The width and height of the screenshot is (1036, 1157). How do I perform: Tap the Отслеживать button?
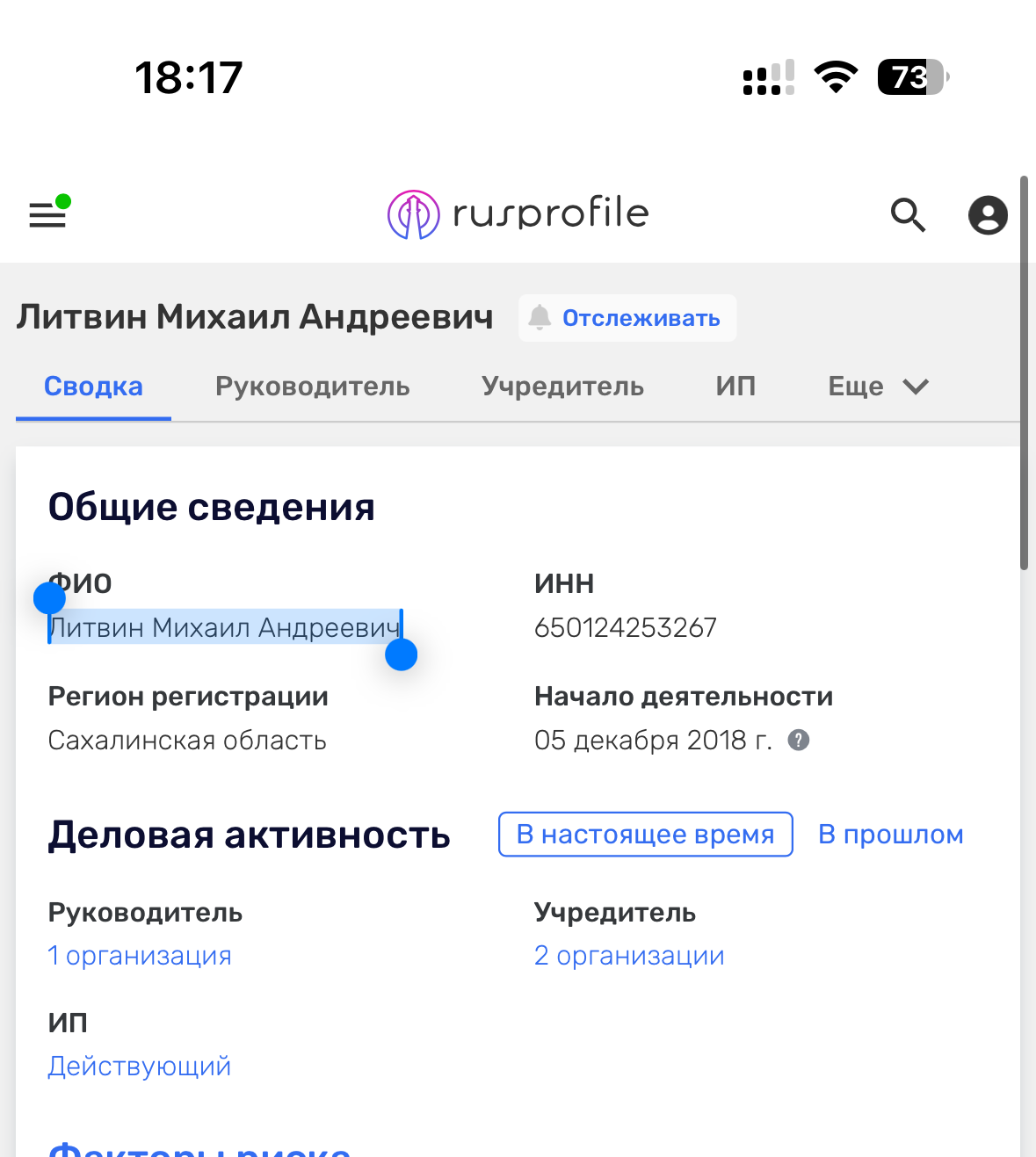click(x=627, y=318)
